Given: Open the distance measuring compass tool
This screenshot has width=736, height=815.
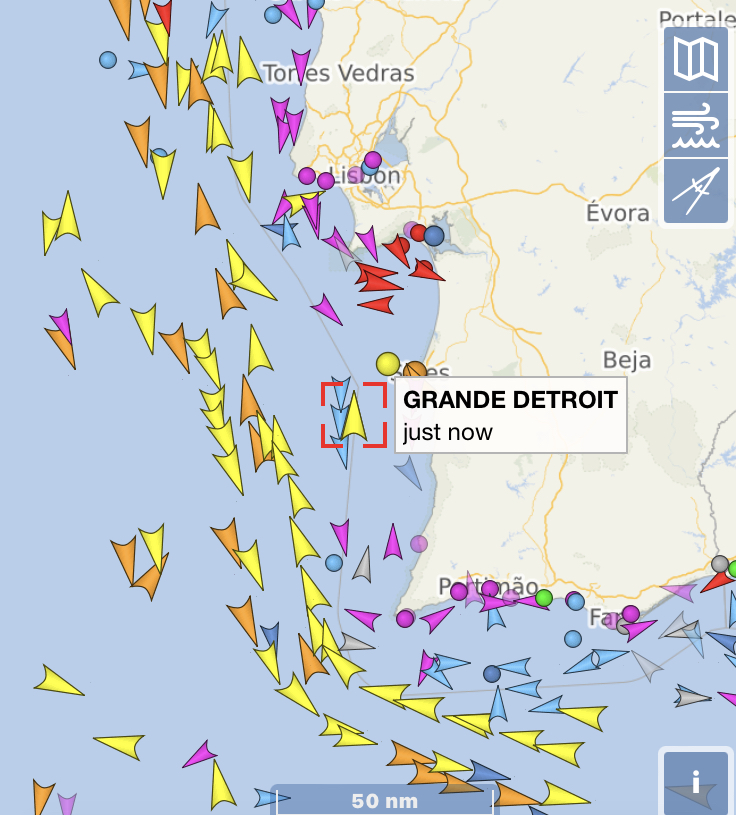Looking at the screenshot, I should click(696, 191).
